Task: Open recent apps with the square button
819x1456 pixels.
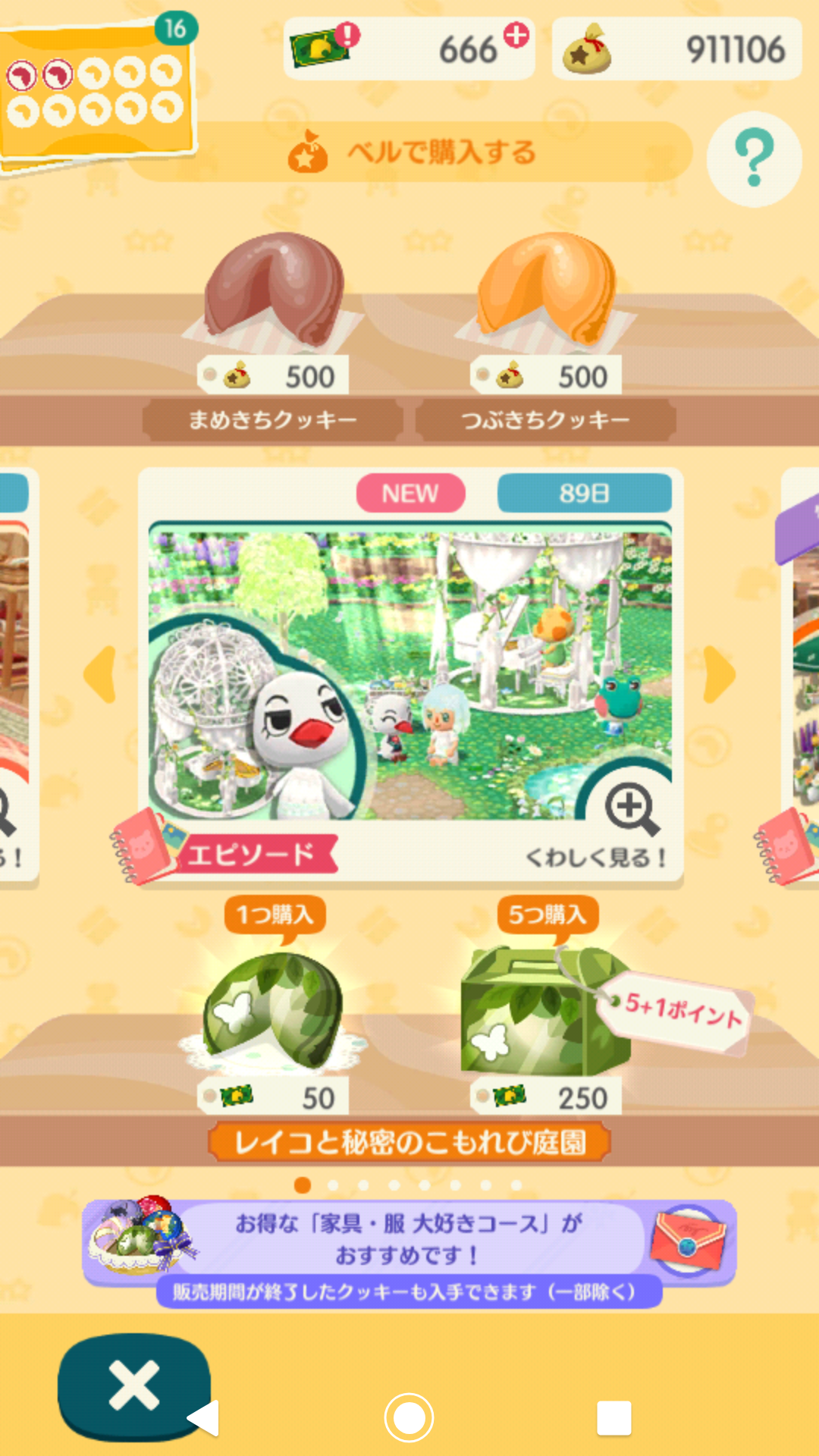Action: [613, 1417]
